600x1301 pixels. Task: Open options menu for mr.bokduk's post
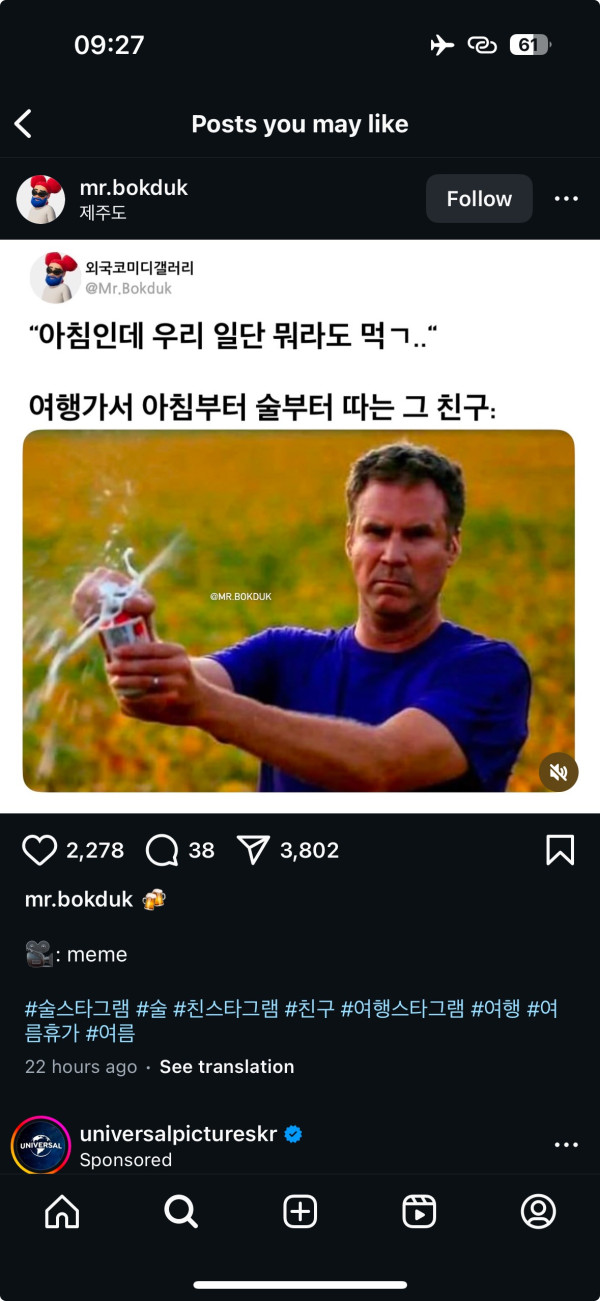coord(566,199)
